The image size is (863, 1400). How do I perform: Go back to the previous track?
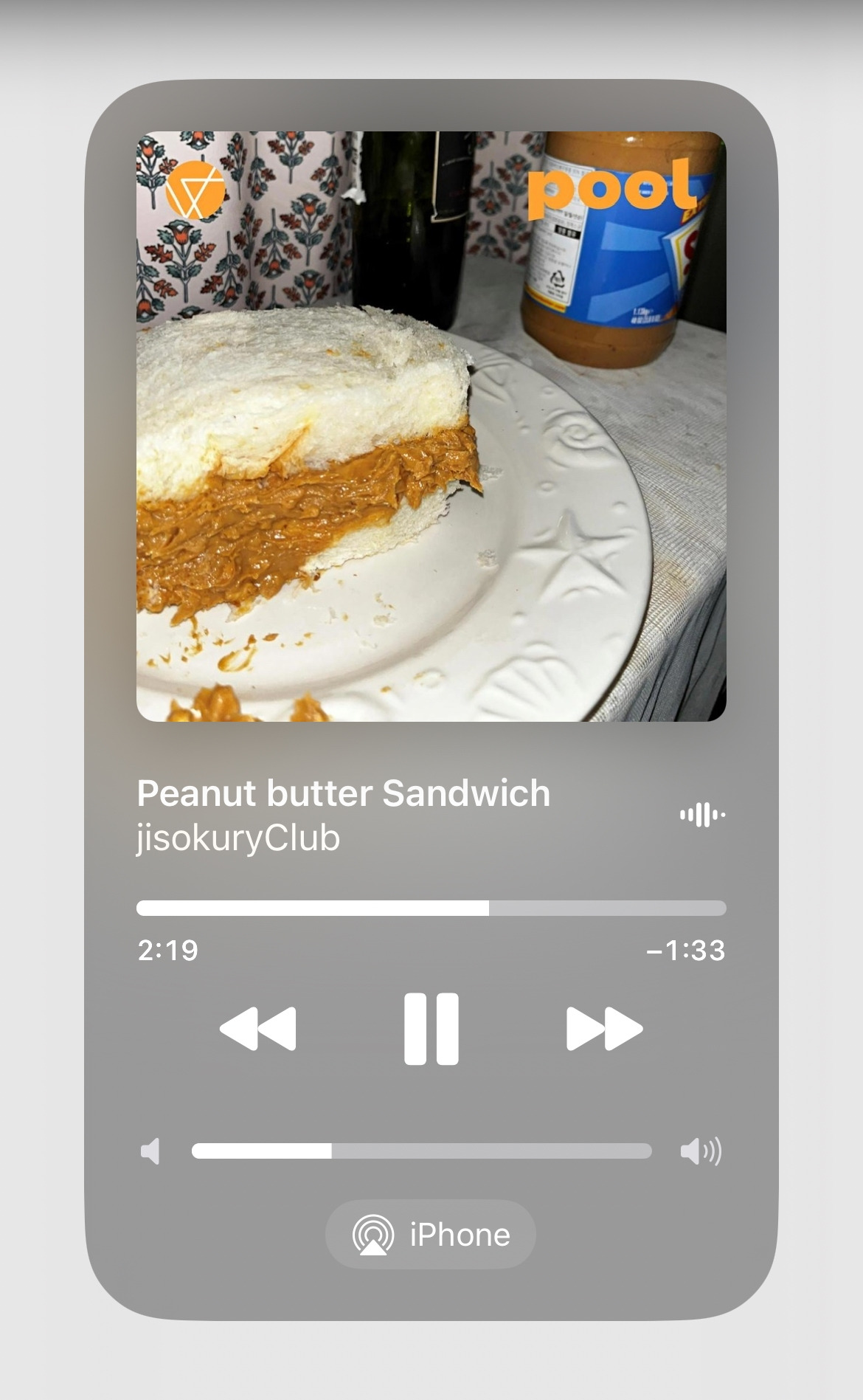tap(258, 1029)
